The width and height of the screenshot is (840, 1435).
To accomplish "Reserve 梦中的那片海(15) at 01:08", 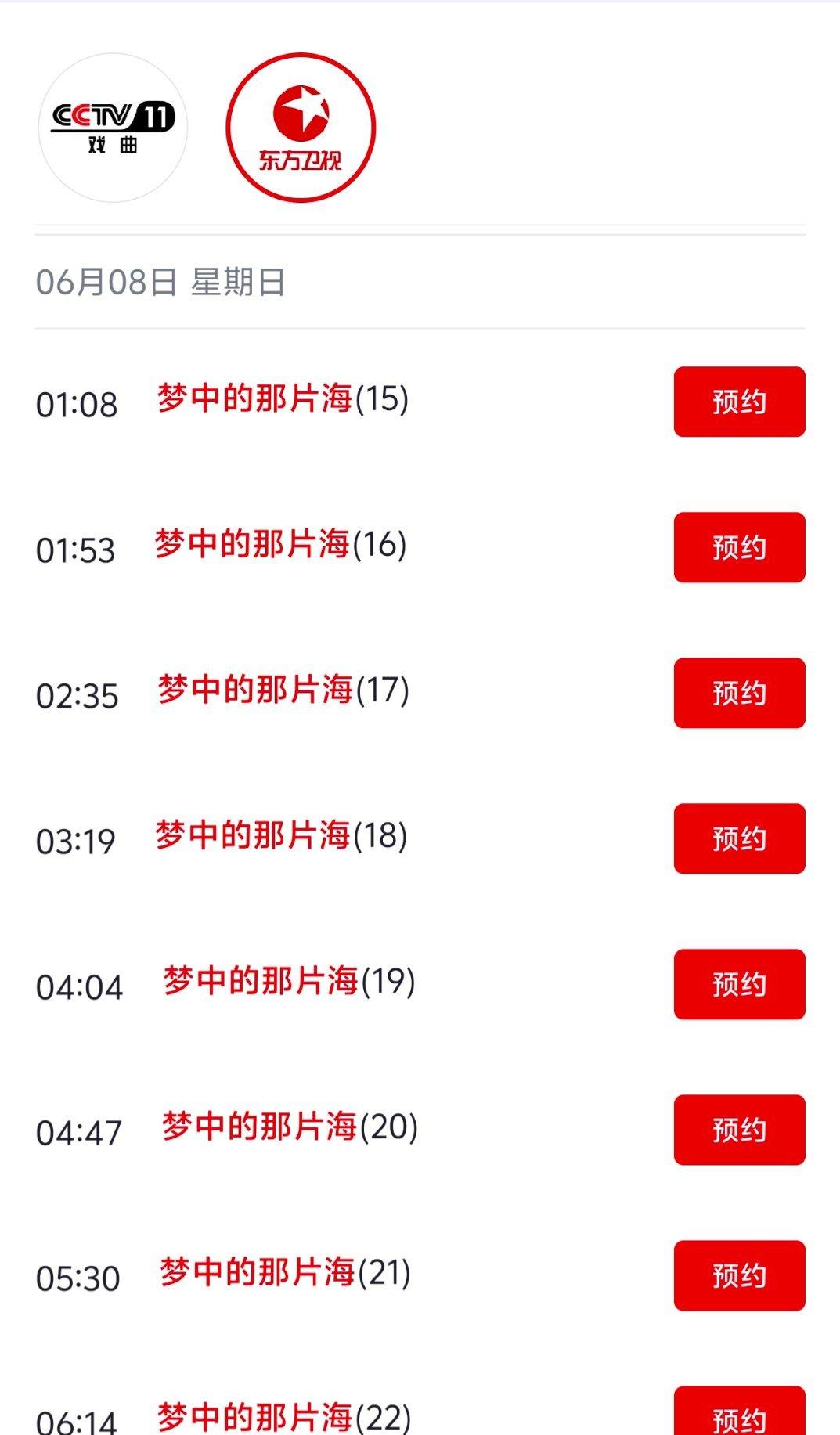I will 739,402.
